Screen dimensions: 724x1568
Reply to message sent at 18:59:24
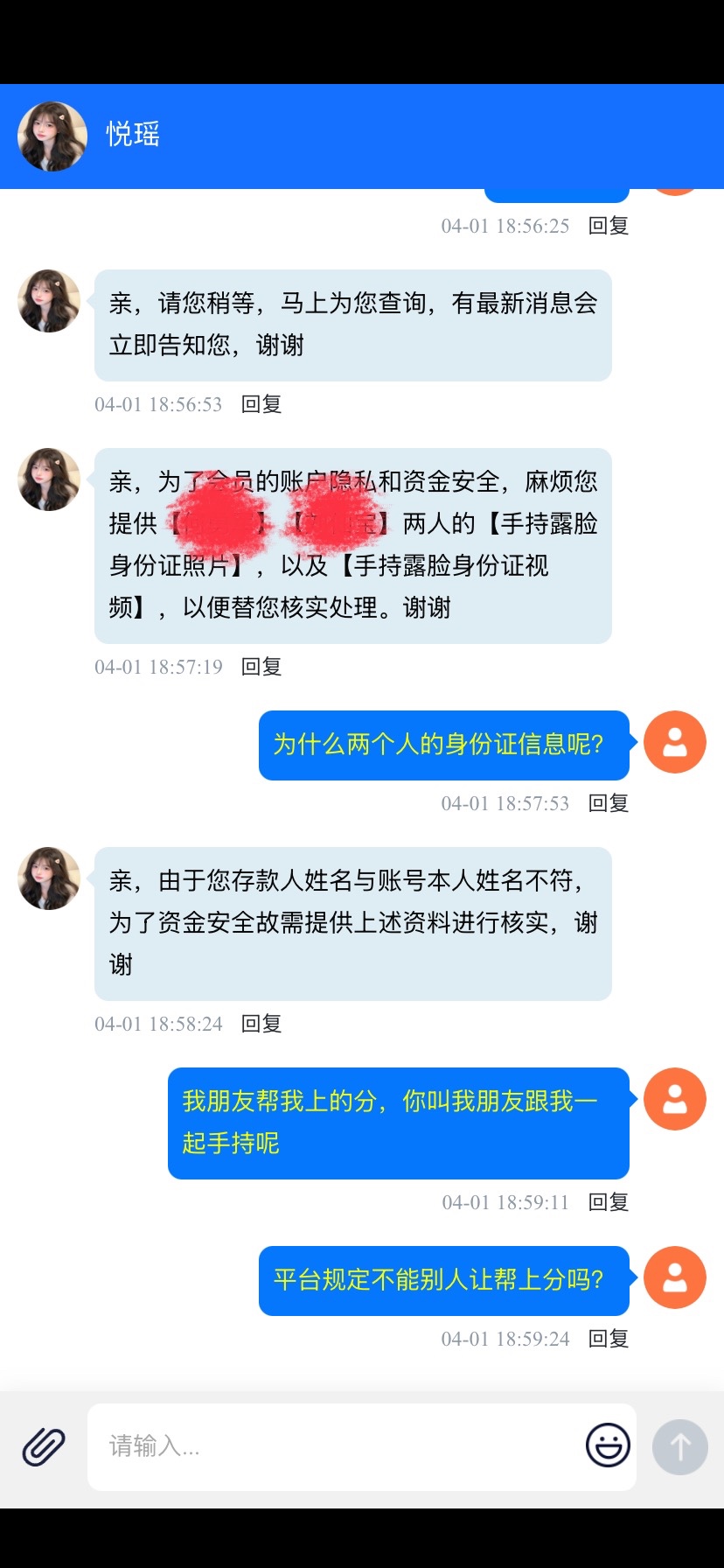tap(609, 1339)
